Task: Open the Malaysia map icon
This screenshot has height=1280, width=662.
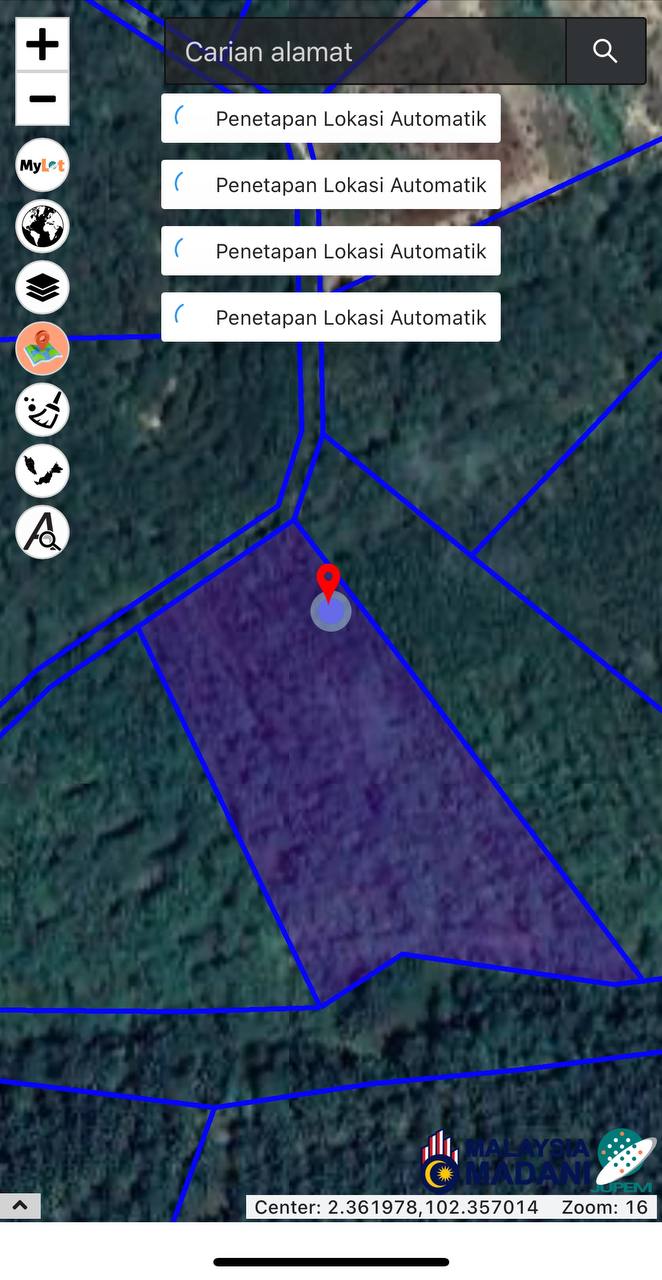Action: click(x=42, y=471)
